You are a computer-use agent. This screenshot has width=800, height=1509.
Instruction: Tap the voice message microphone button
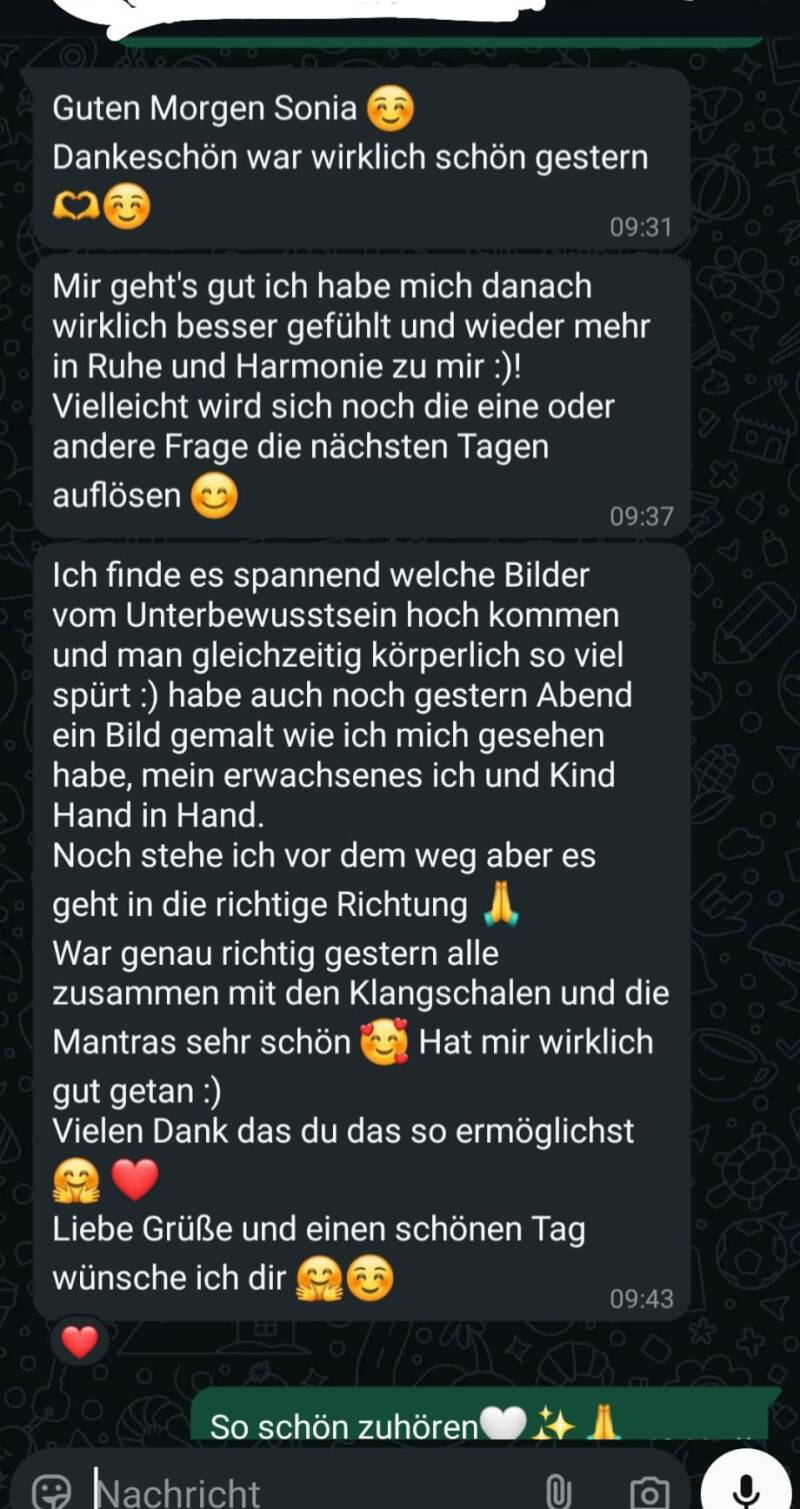746,1487
